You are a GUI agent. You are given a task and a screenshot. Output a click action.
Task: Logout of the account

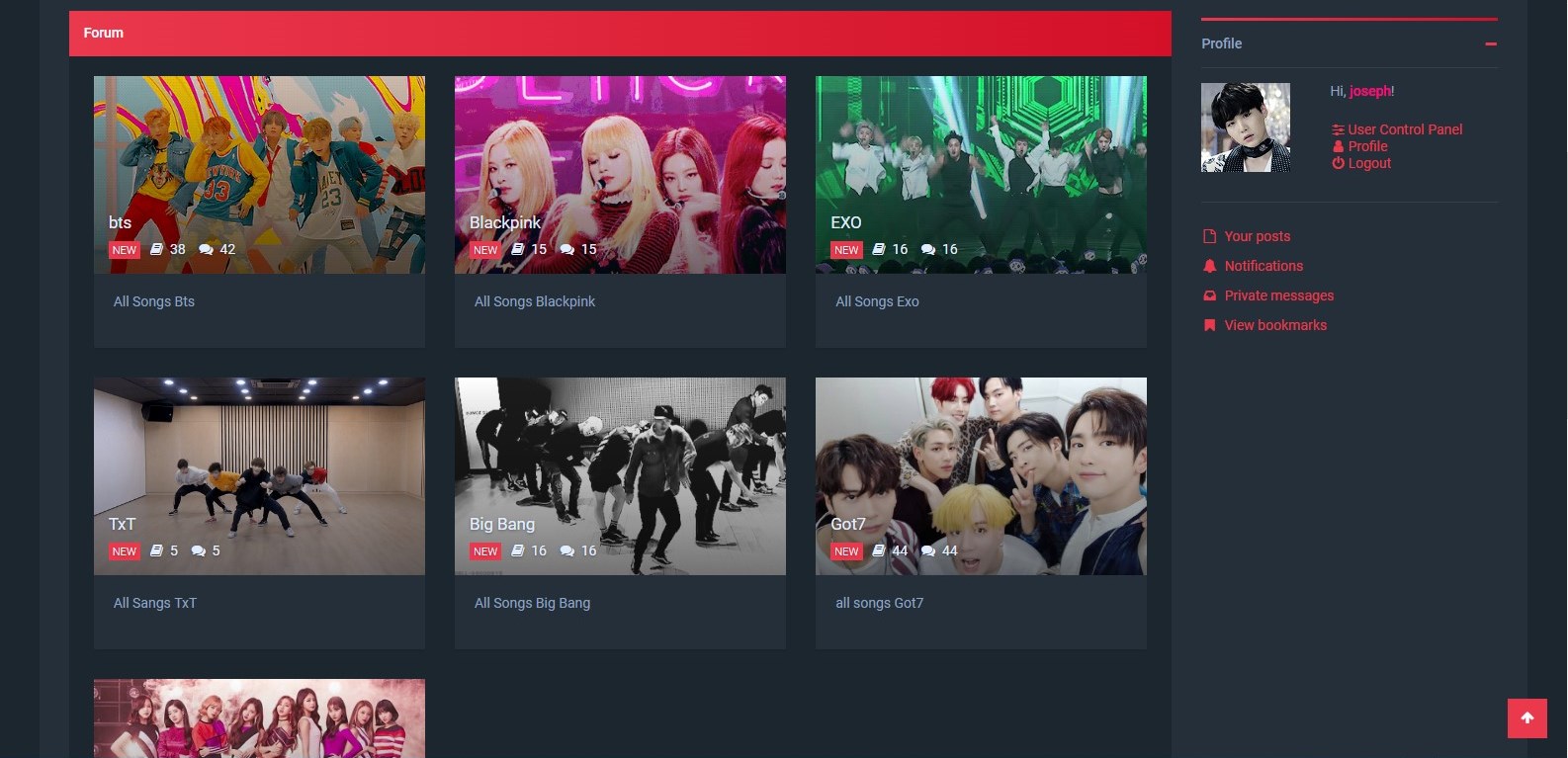point(1368,163)
